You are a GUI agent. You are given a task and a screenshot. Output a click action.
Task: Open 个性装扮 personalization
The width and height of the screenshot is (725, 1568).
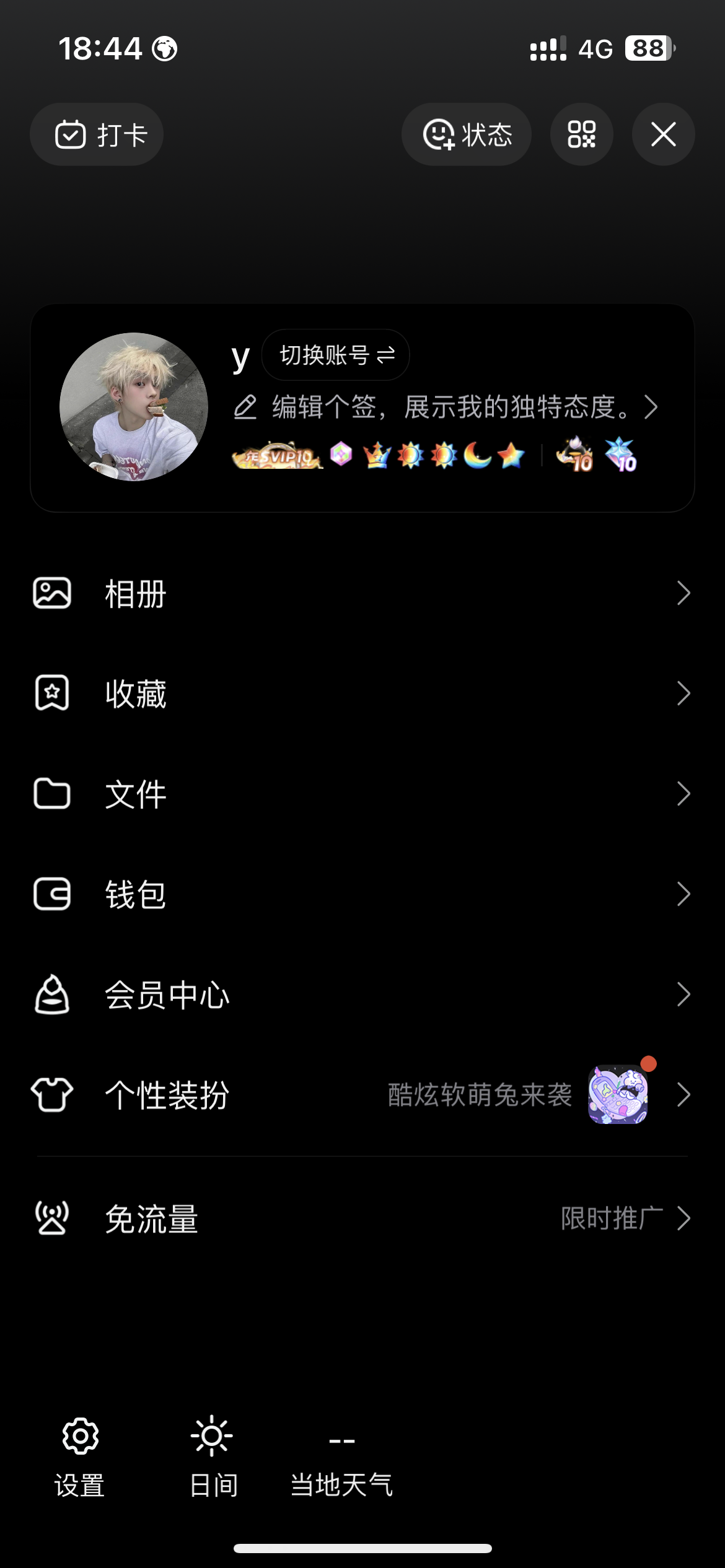click(362, 1095)
